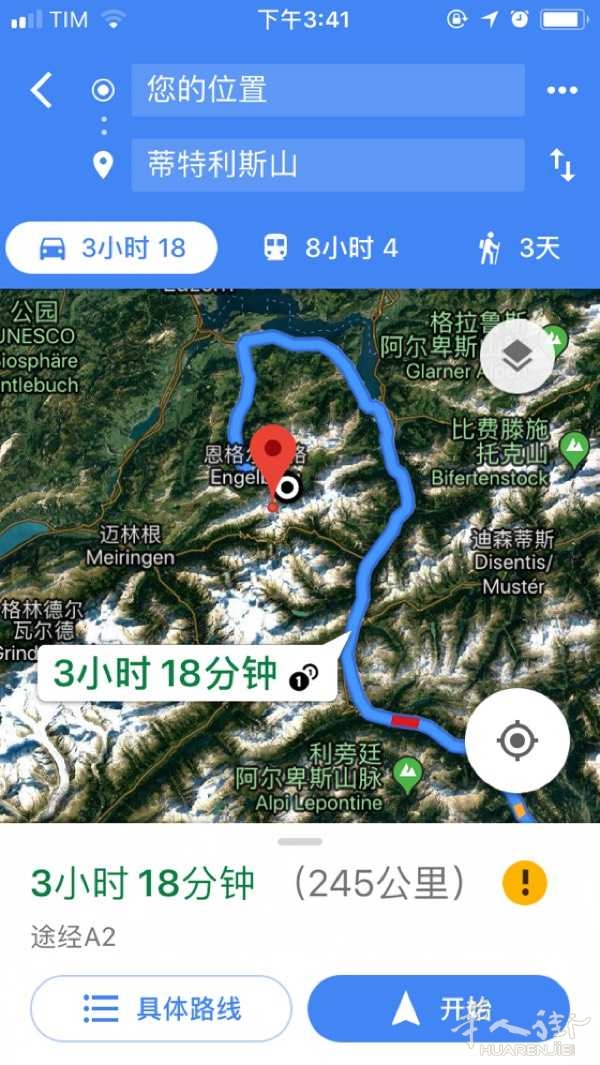The width and height of the screenshot is (600, 1065).
Task: View the yellow route warning icon
Action: coord(525,883)
